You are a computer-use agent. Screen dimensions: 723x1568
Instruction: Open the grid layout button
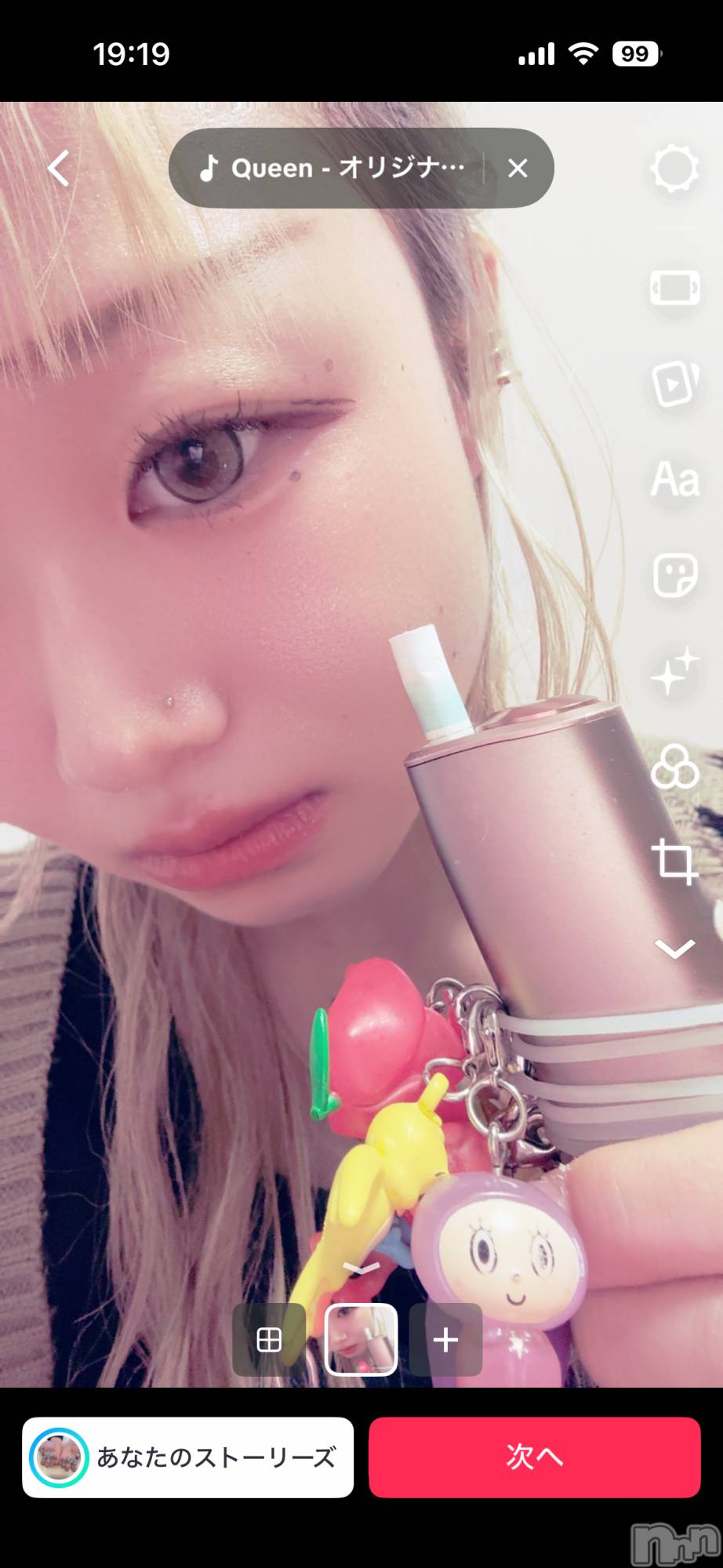[x=269, y=1340]
